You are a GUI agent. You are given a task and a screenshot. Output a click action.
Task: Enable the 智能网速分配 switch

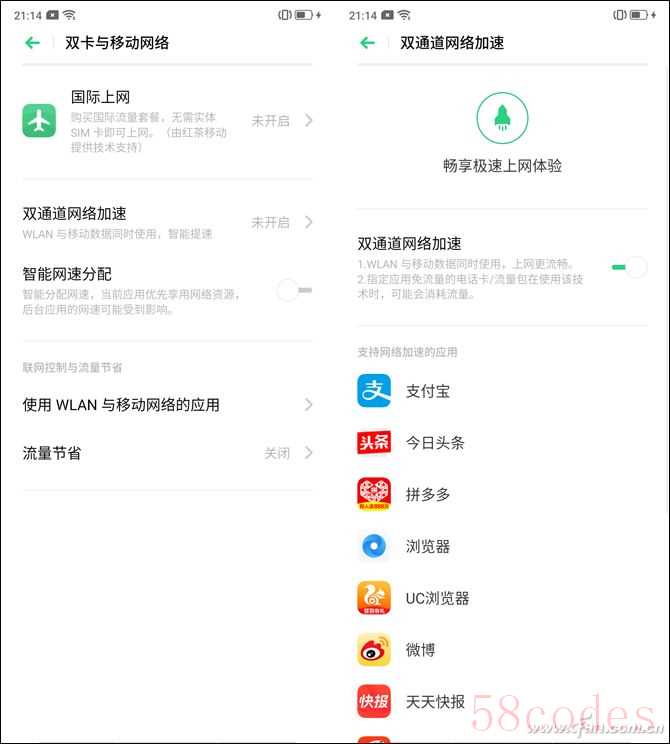pyautogui.click(x=293, y=290)
